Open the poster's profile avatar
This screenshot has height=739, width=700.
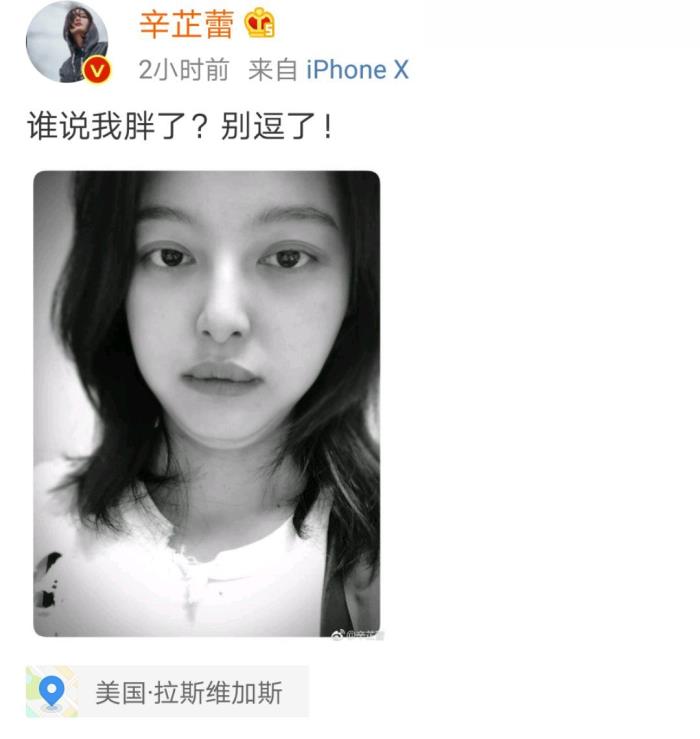coord(66,42)
